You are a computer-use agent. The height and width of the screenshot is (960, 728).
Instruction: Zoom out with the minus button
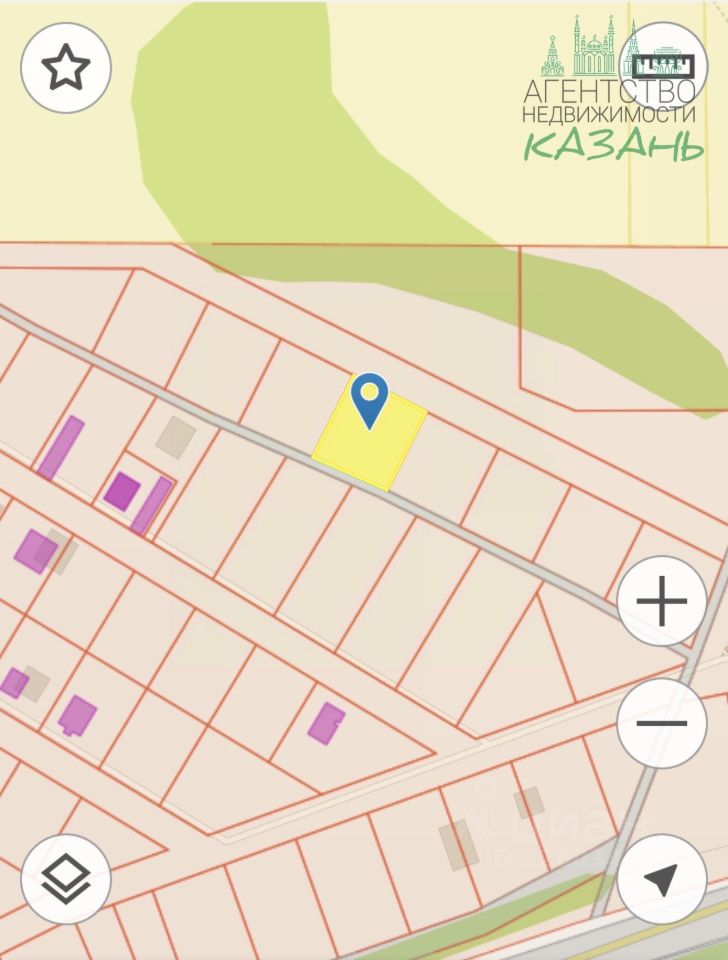click(x=662, y=723)
